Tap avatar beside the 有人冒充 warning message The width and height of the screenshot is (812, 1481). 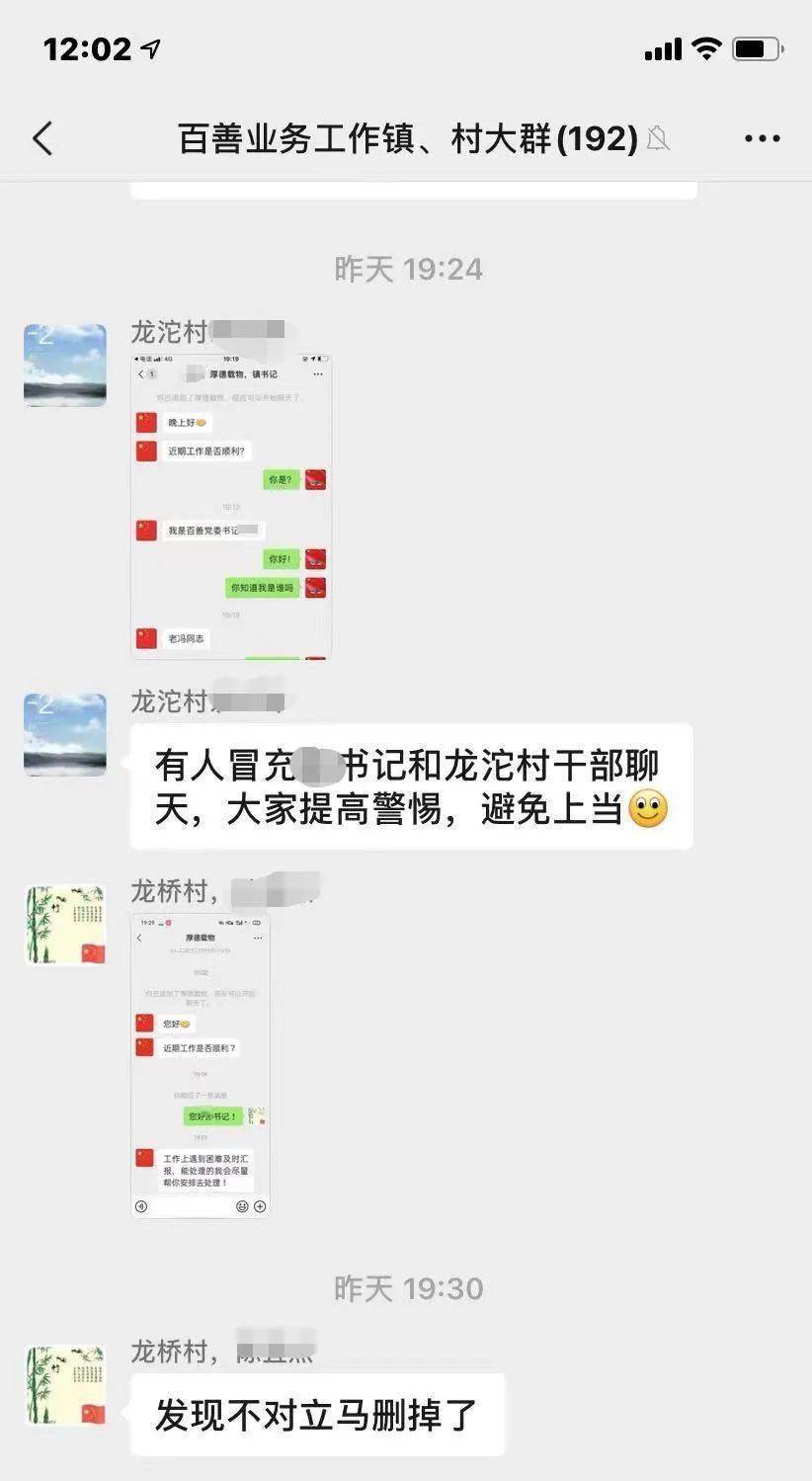pyautogui.click(x=65, y=734)
